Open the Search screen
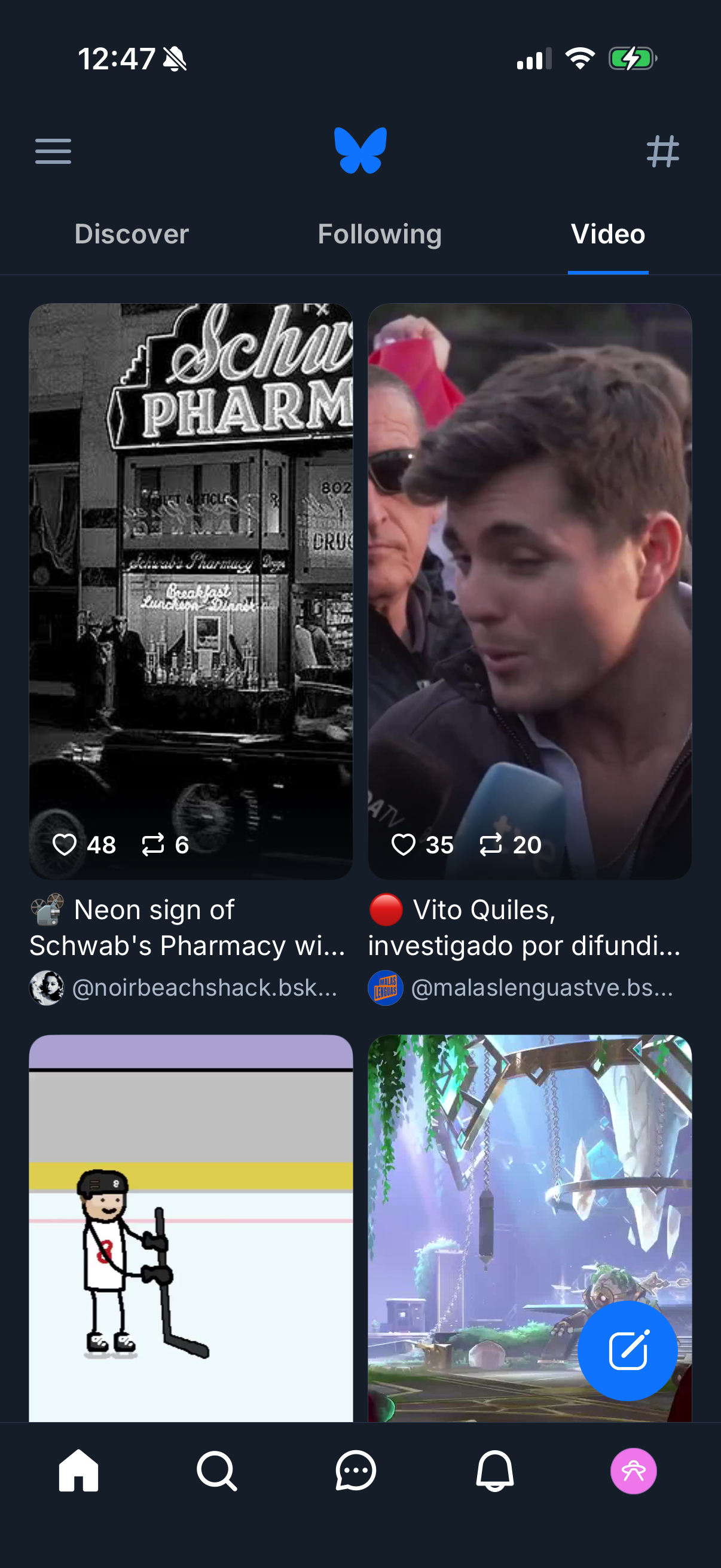Viewport: 721px width, 1568px height. [216, 1471]
